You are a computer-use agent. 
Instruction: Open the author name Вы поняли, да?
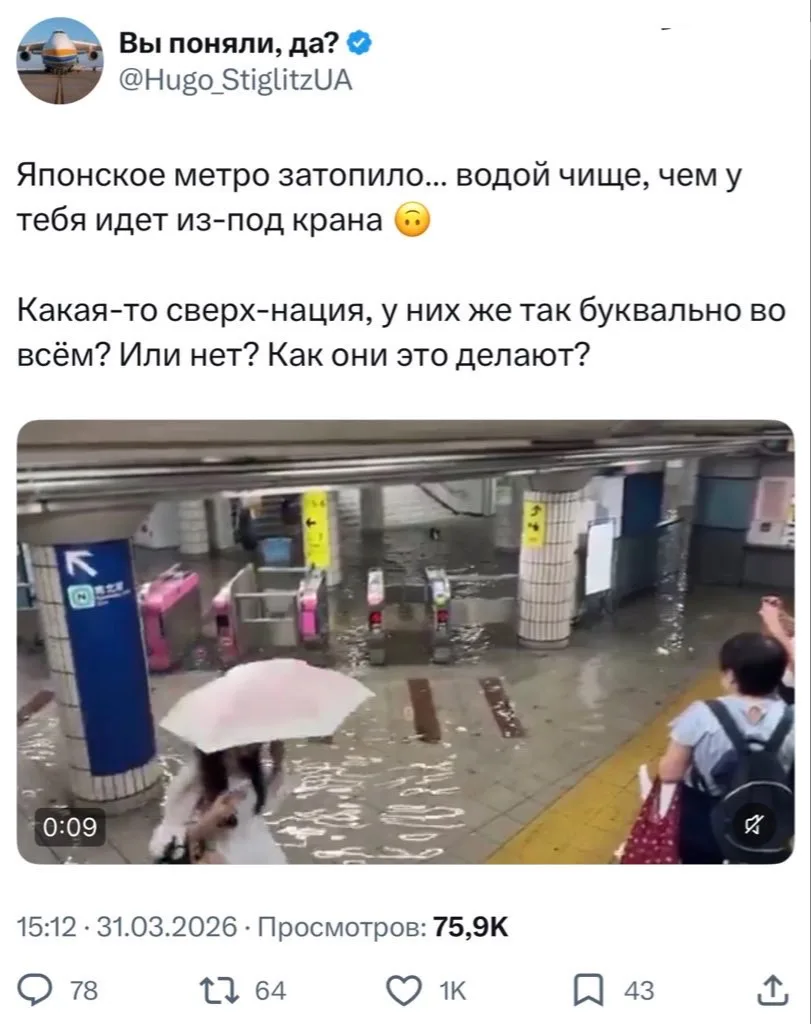coord(230,43)
